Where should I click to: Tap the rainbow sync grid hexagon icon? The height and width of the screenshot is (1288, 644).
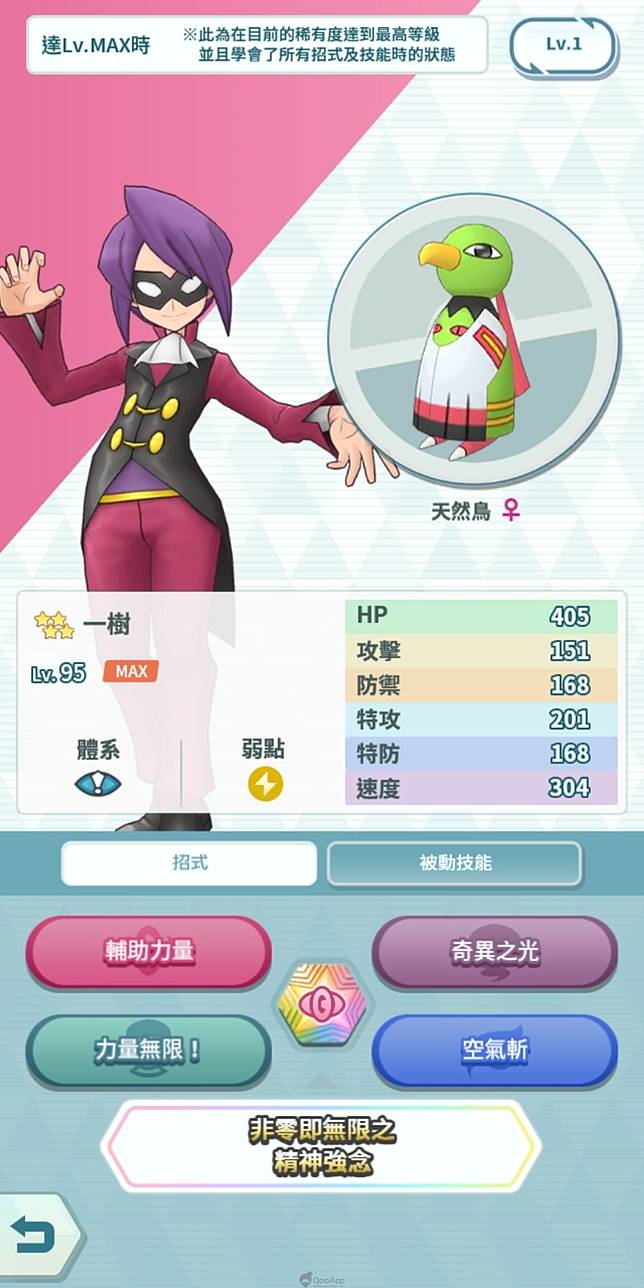[321, 1002]
